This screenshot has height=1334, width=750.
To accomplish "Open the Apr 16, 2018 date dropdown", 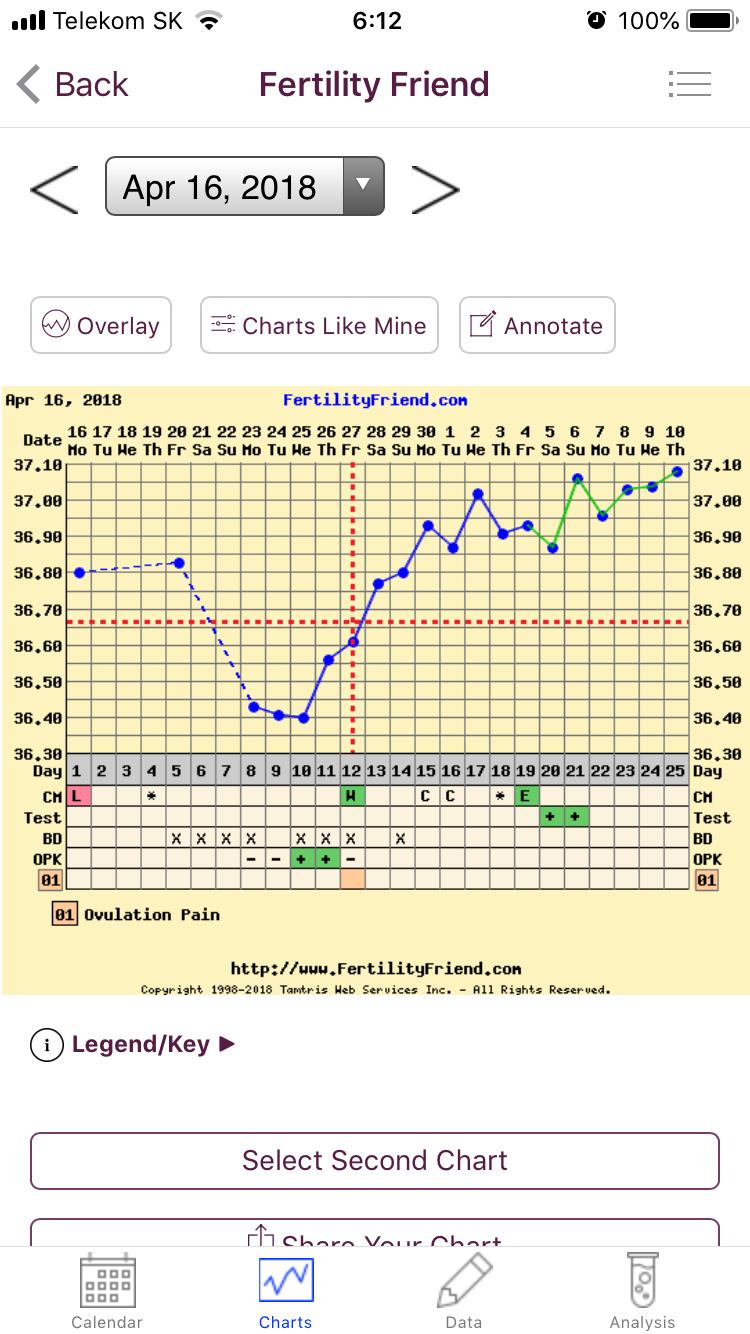I will 244,187.
